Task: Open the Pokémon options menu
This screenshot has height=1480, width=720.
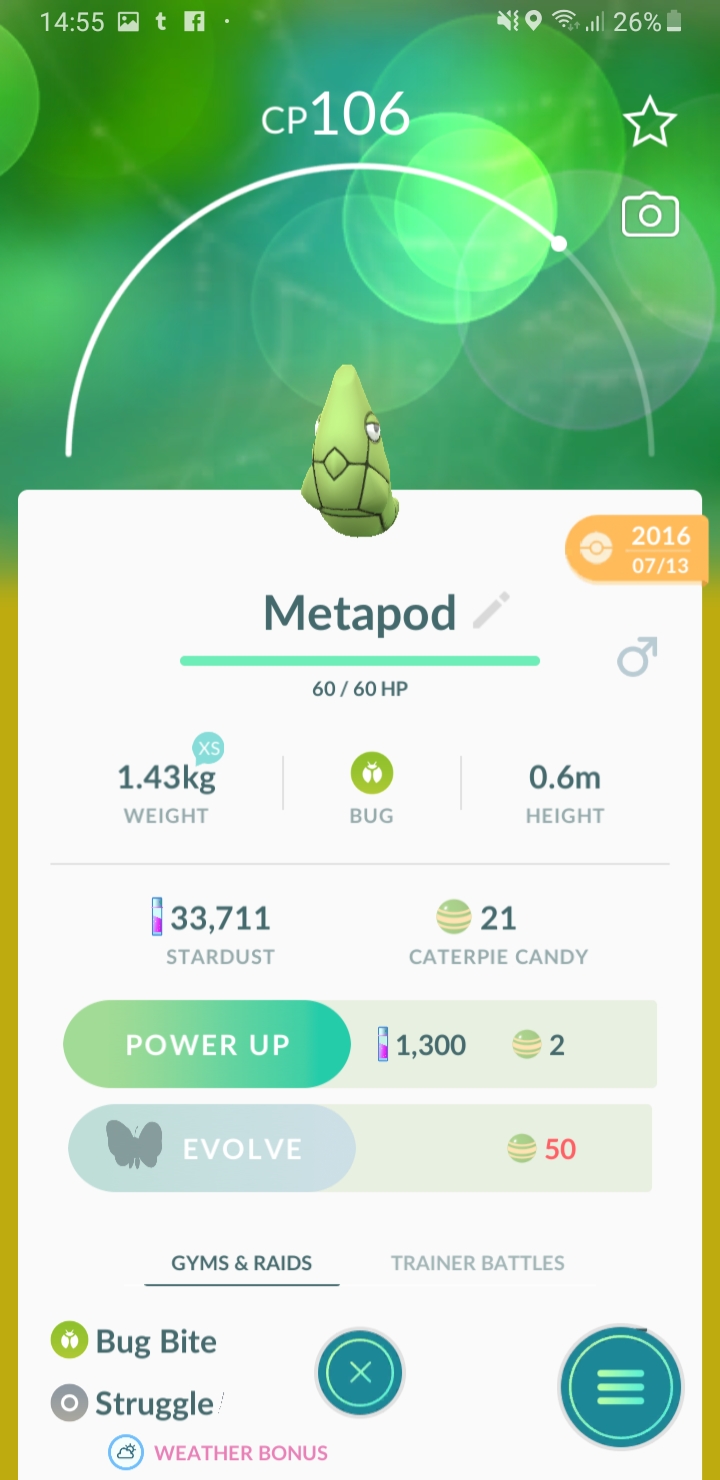Action: pos(620,1387)
